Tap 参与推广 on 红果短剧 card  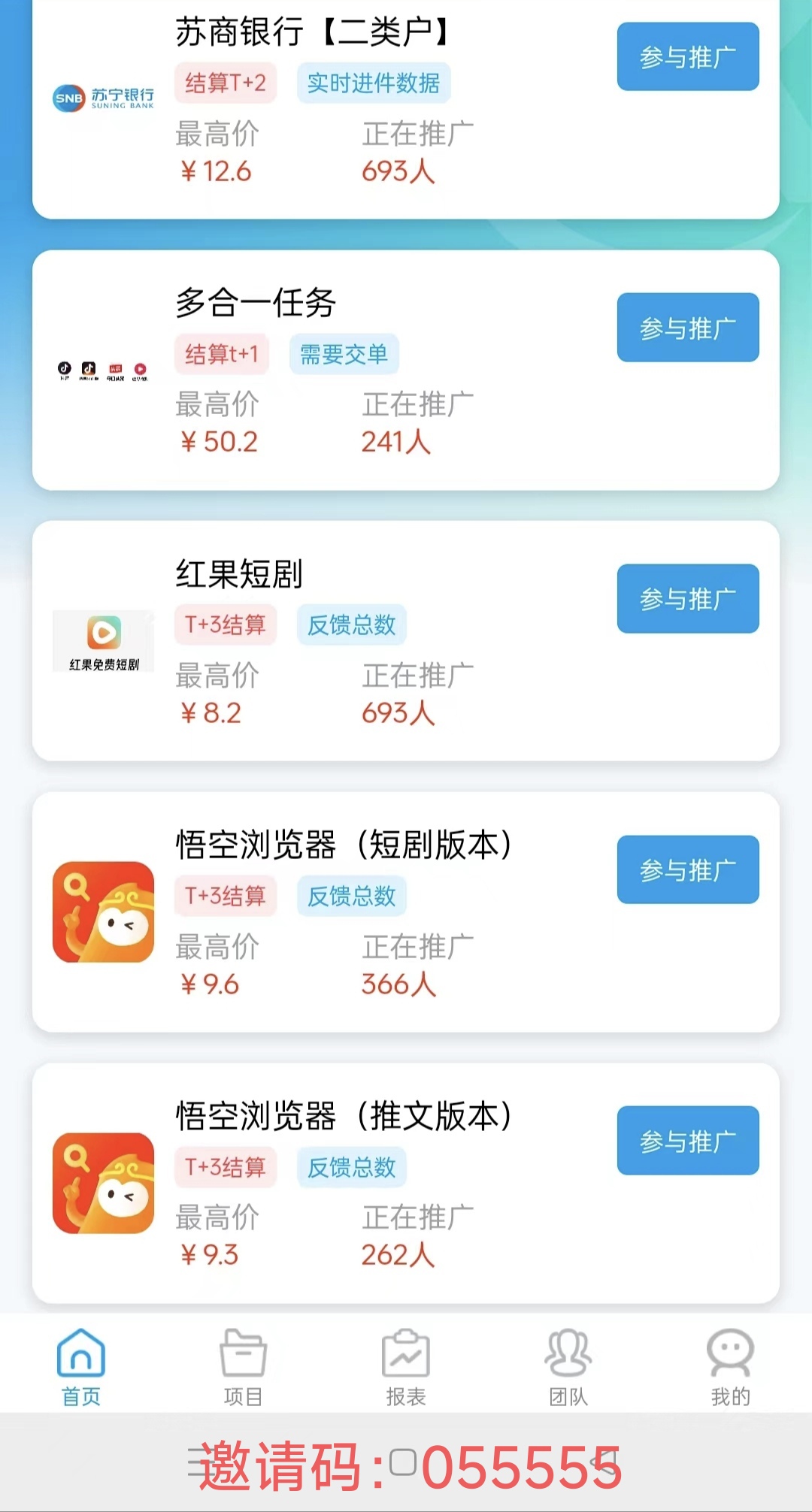(x=688, y=599)
